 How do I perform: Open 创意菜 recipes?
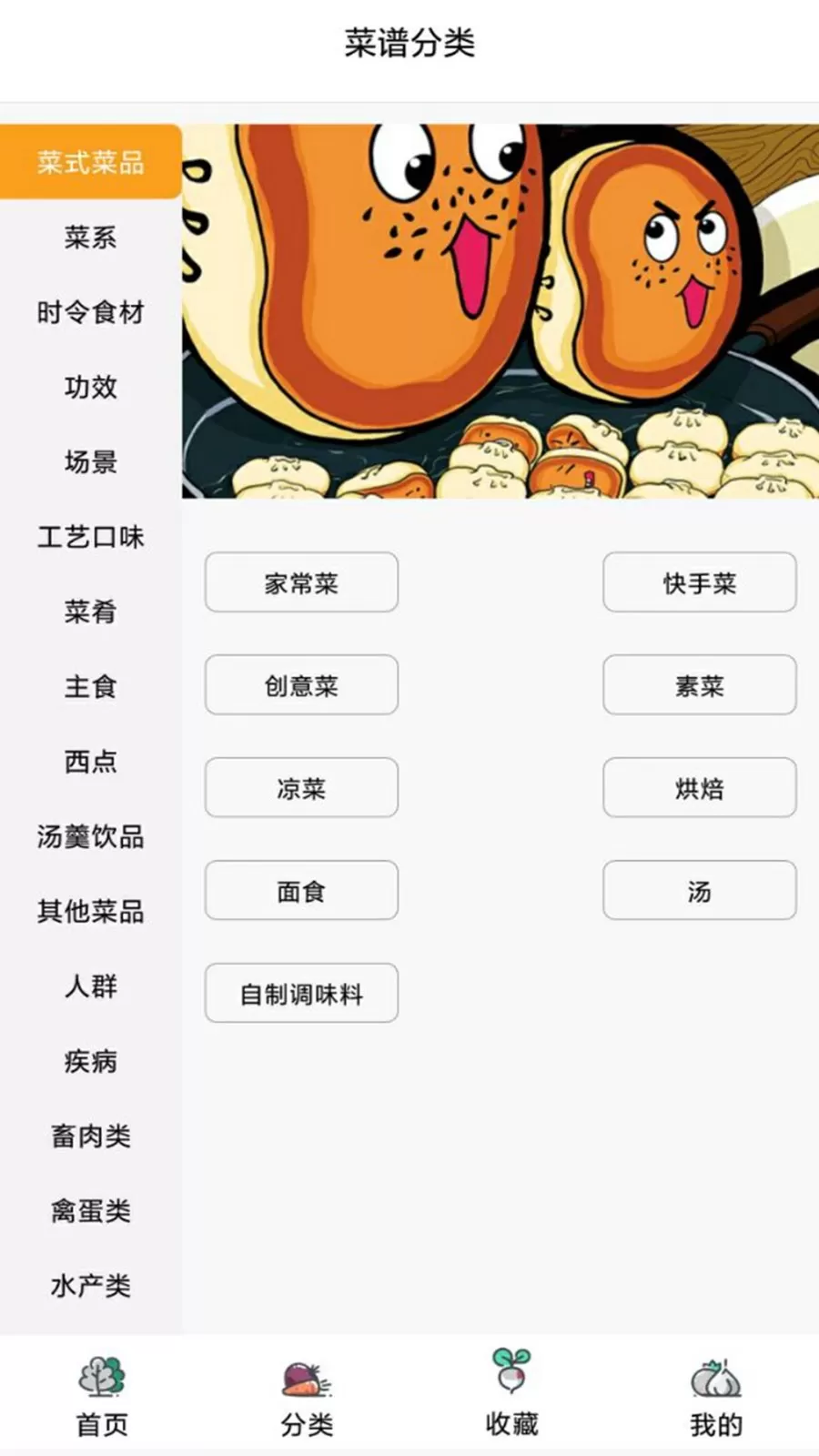tap(301, 685)
